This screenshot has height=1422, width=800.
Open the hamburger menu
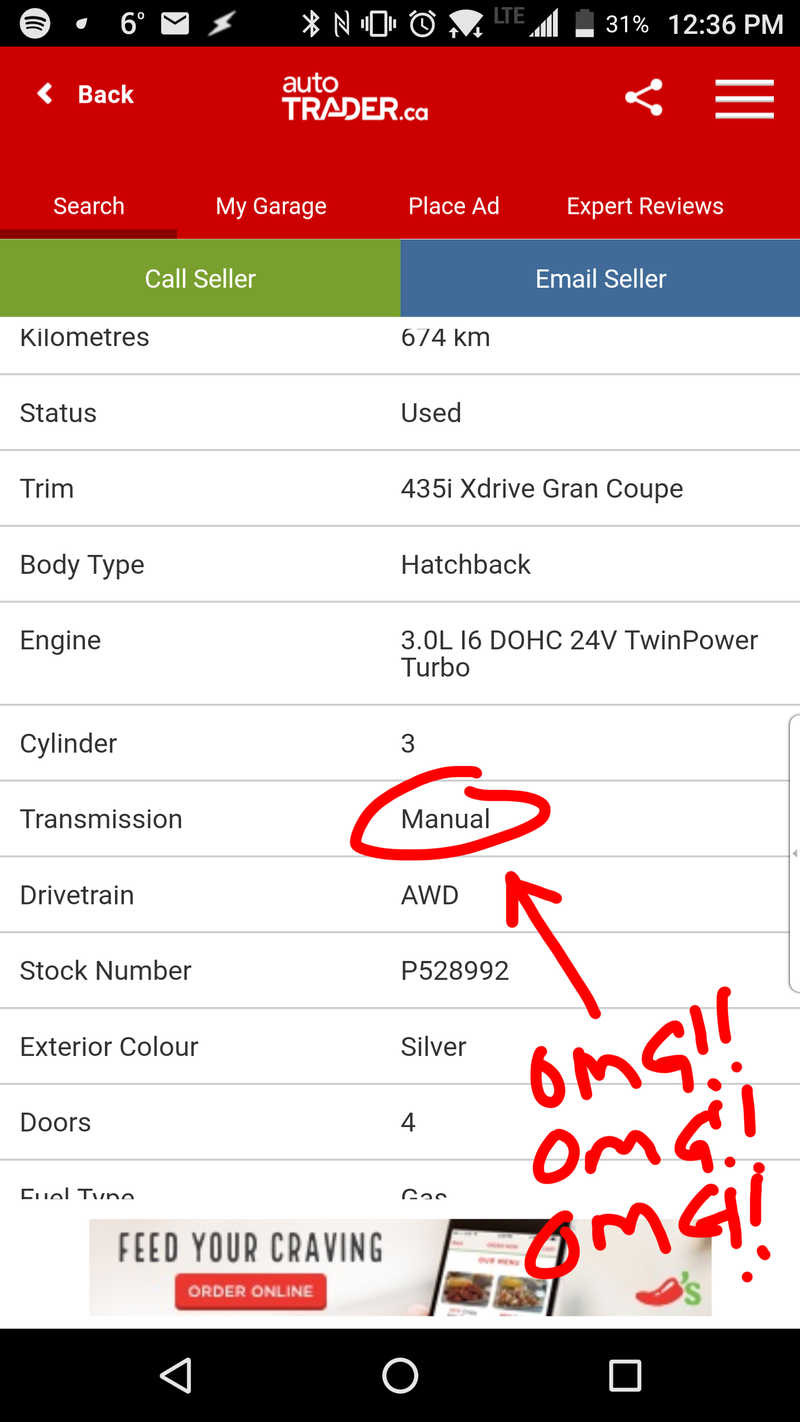click(x=744, y=98)
